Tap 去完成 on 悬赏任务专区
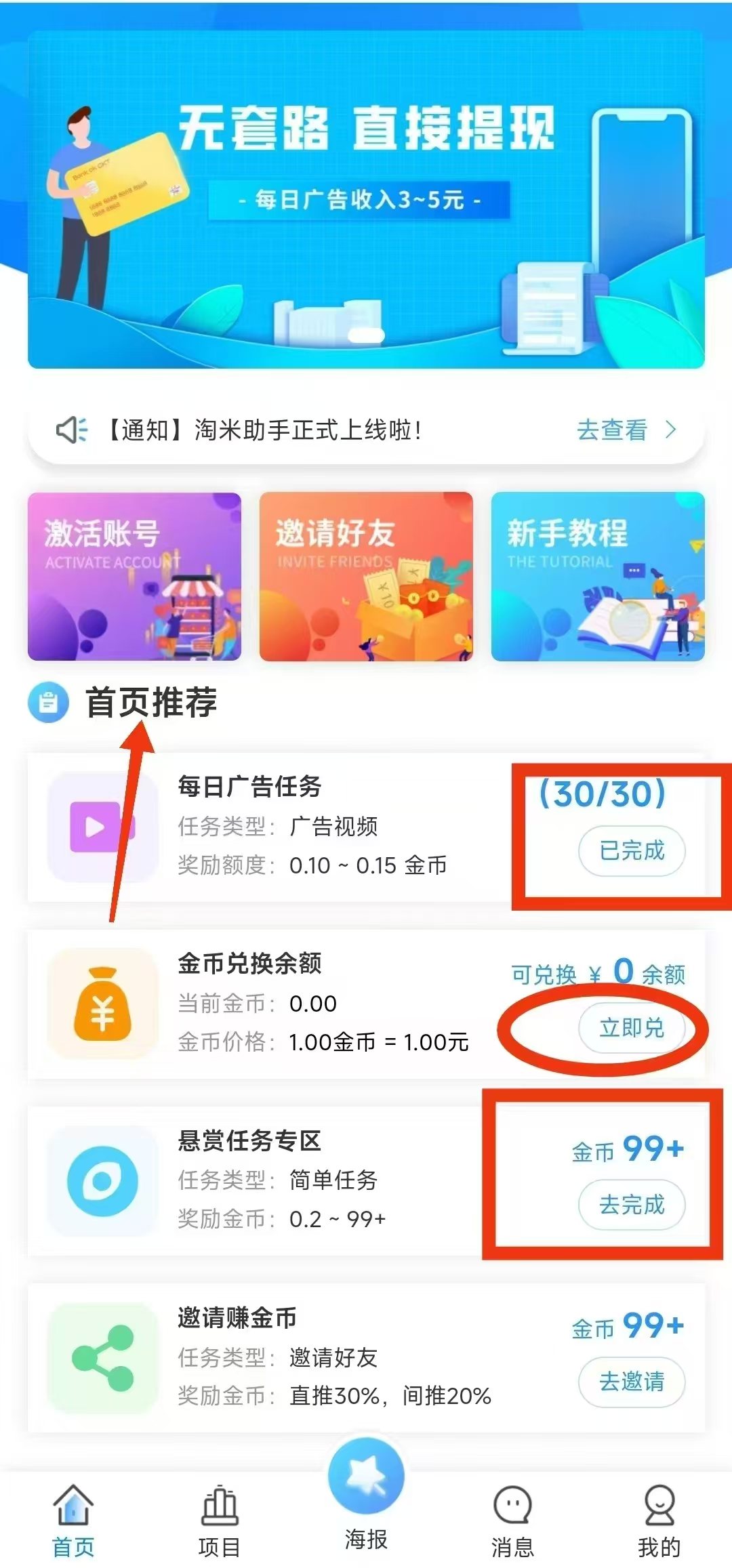The height and width of the screenshot is (1568, 732). [632, 1205]
